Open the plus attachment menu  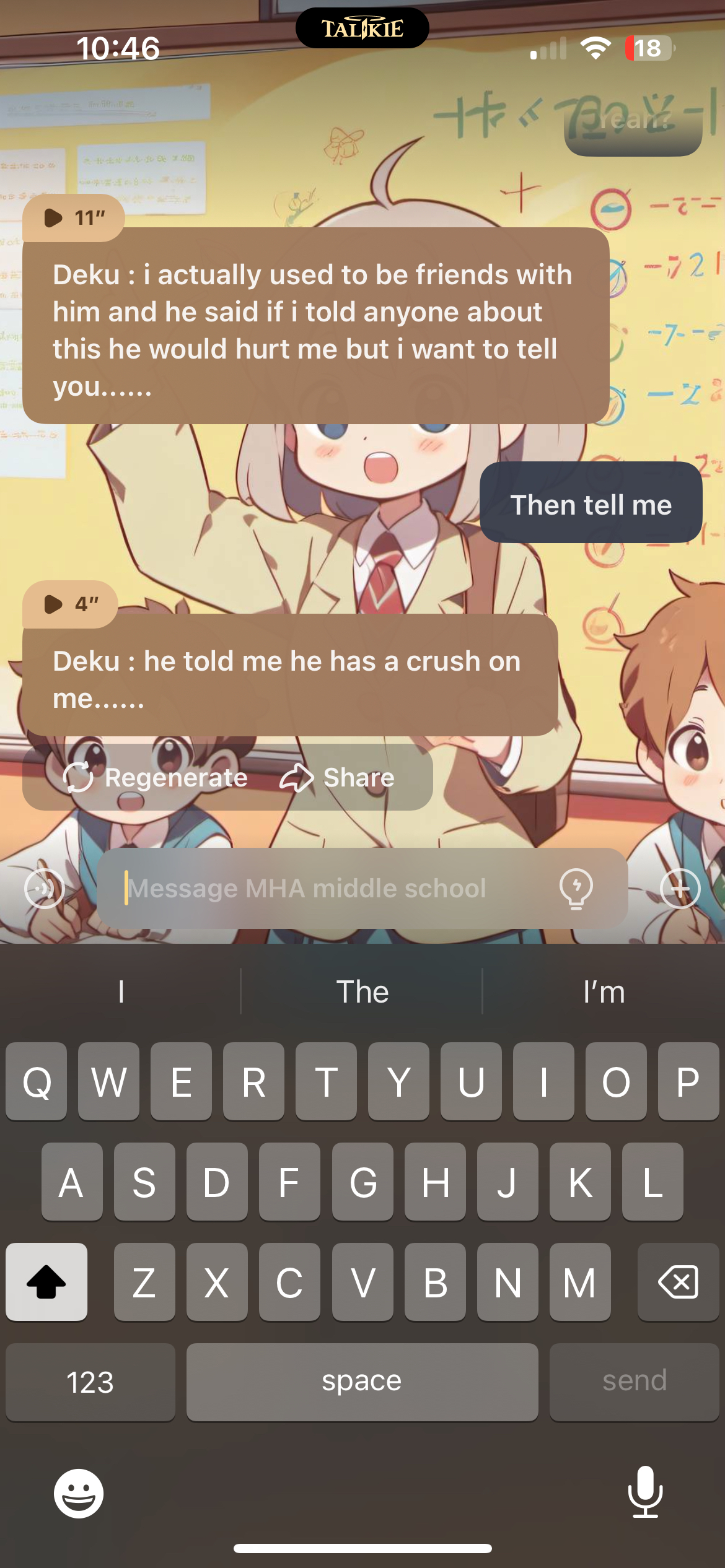coord(680,889)
